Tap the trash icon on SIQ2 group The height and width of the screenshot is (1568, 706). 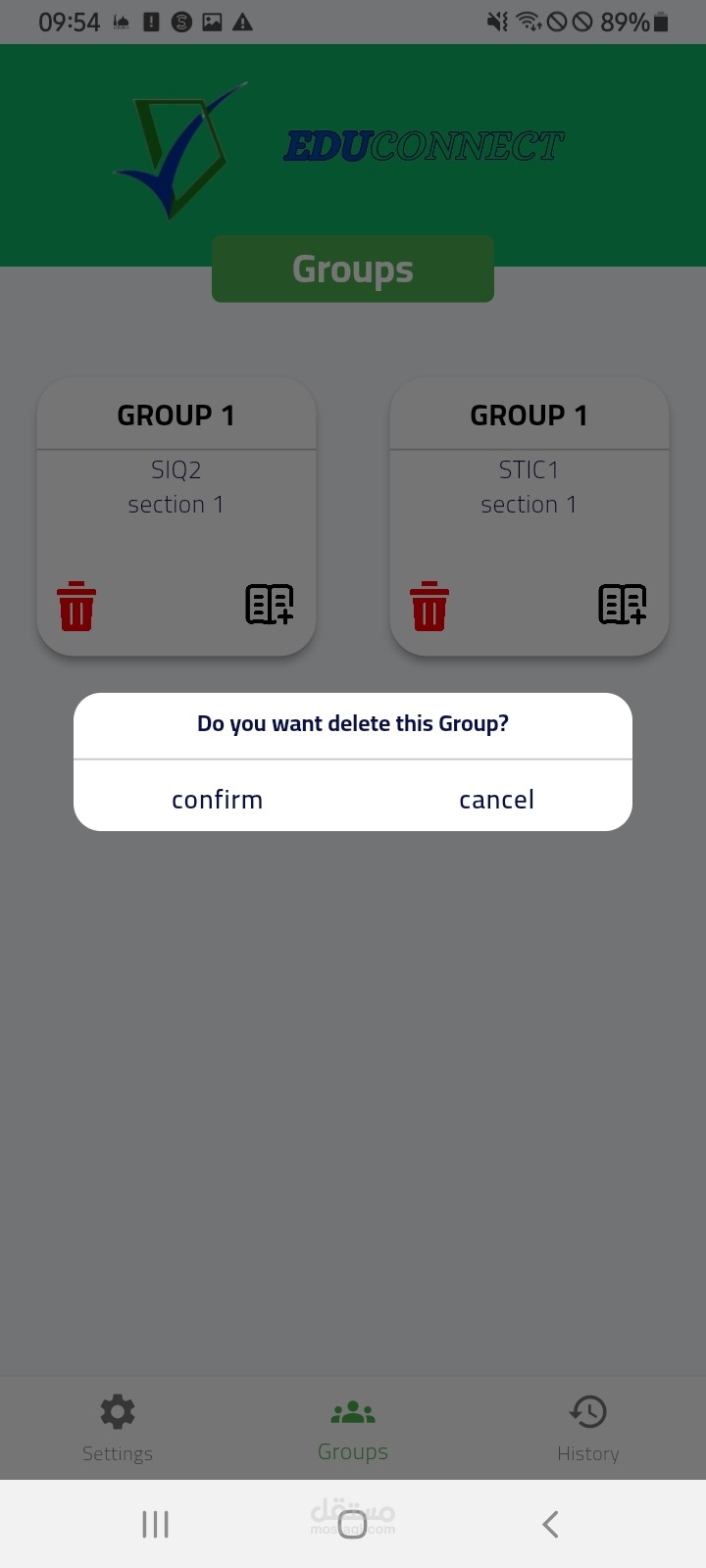76,606
